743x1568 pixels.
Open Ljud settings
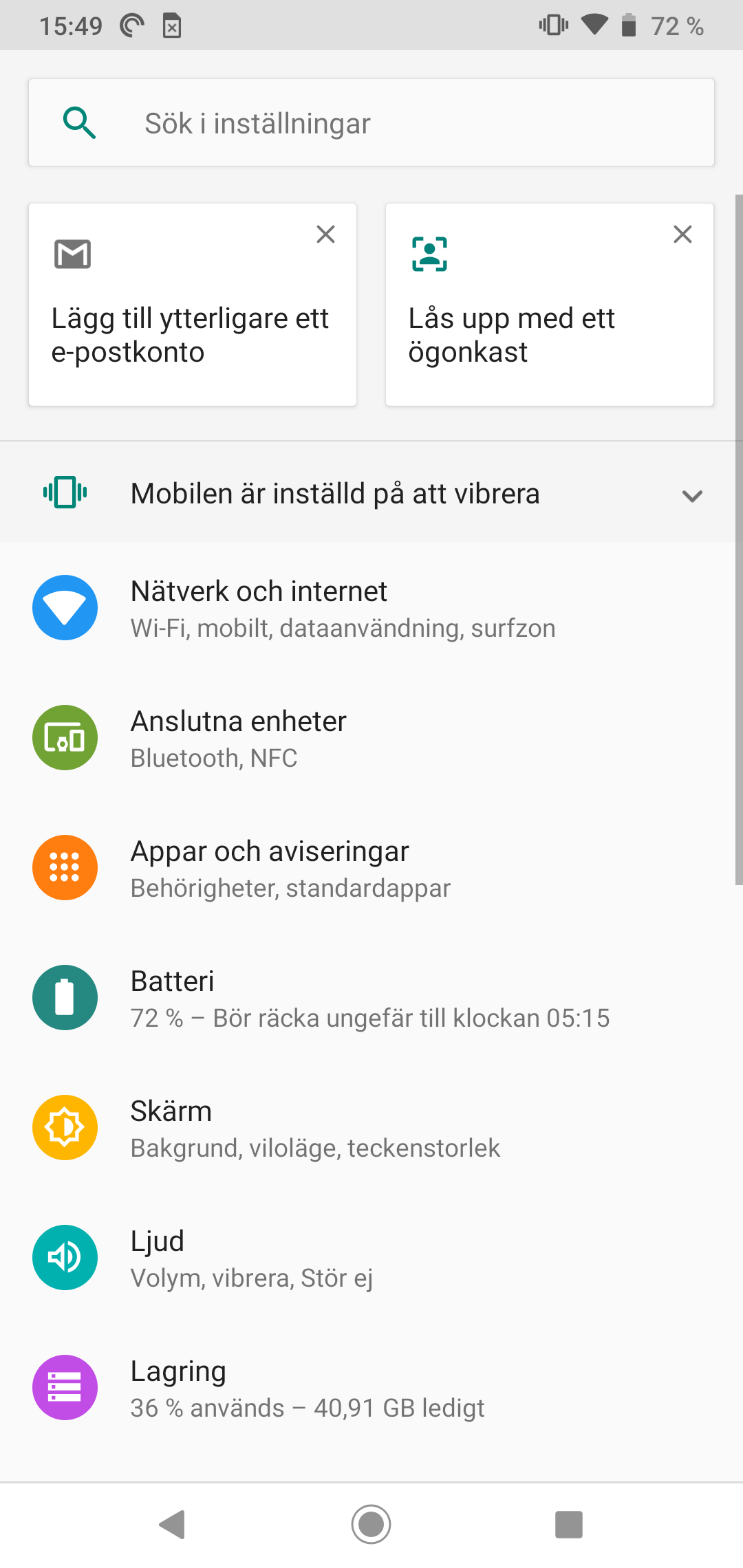[x=371, y=1259]
